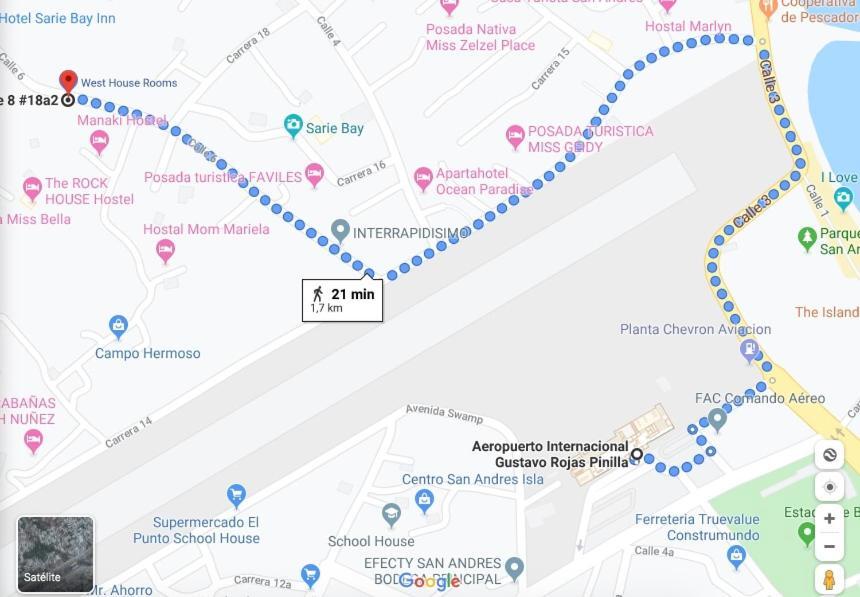860x597 pixels.
Task: Zoom out with the minus button
Action: 829,547
